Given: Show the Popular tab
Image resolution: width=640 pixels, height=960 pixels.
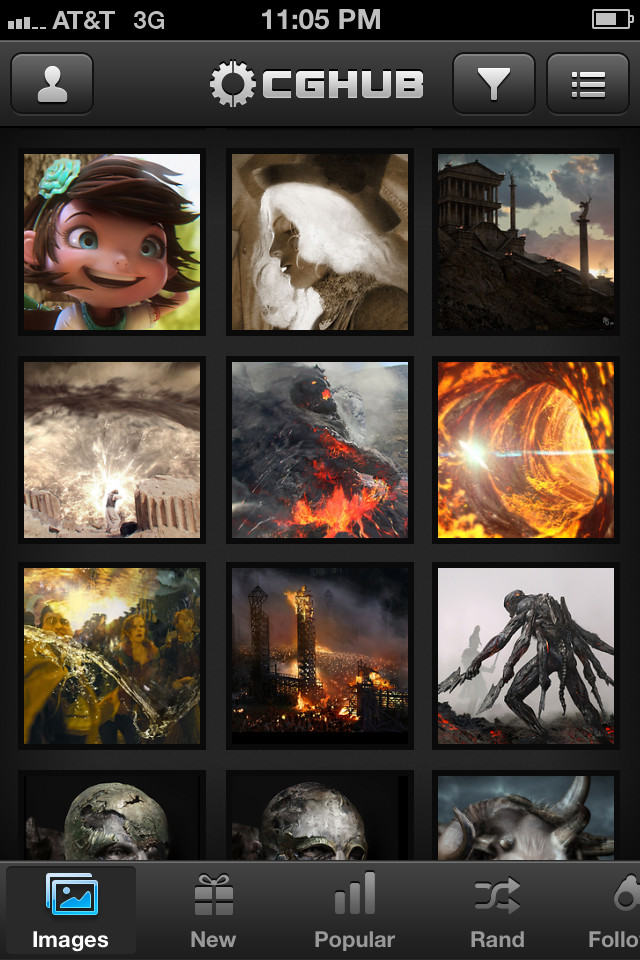Looking at the screenshot, I should pos(355,911).
